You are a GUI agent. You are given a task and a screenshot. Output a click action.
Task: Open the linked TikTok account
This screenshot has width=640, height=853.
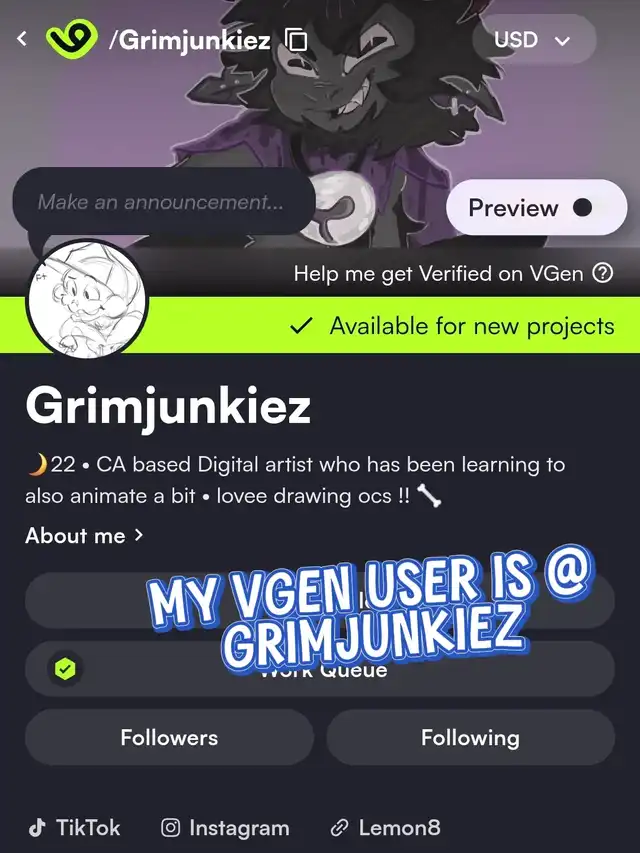[75, 827]
